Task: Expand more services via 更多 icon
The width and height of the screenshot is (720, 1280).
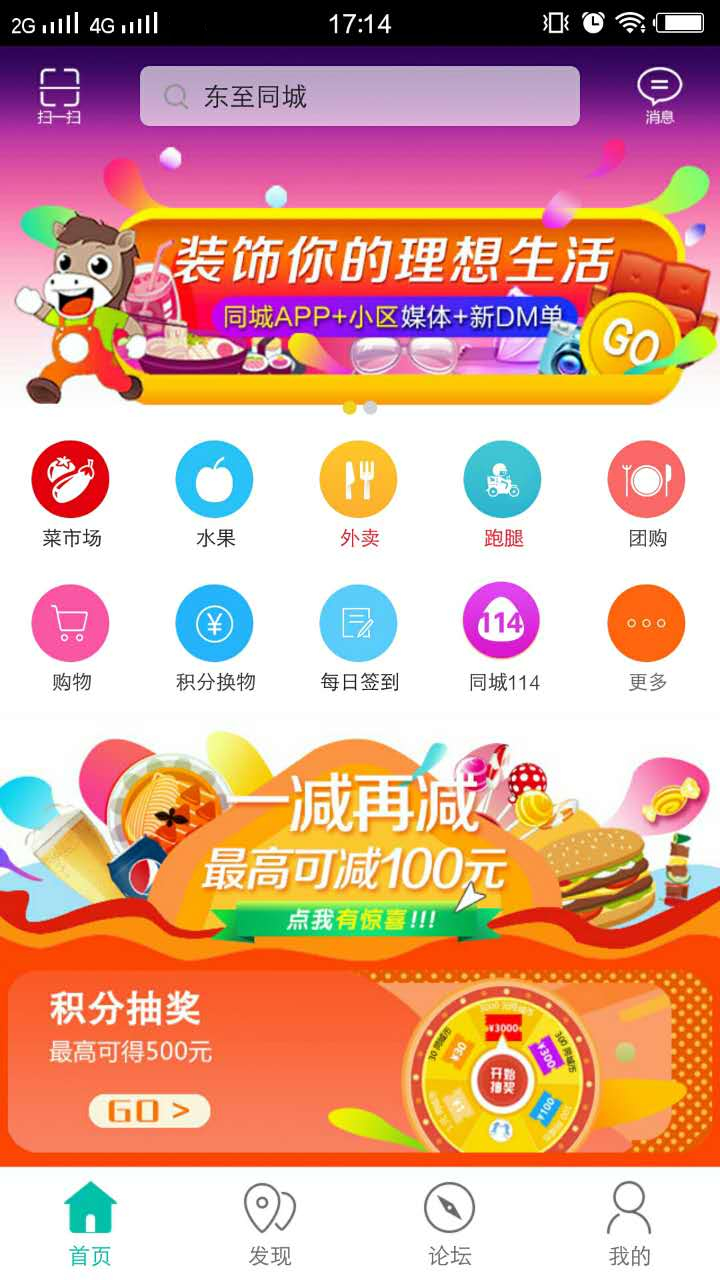Action: [x=647, y=623]
